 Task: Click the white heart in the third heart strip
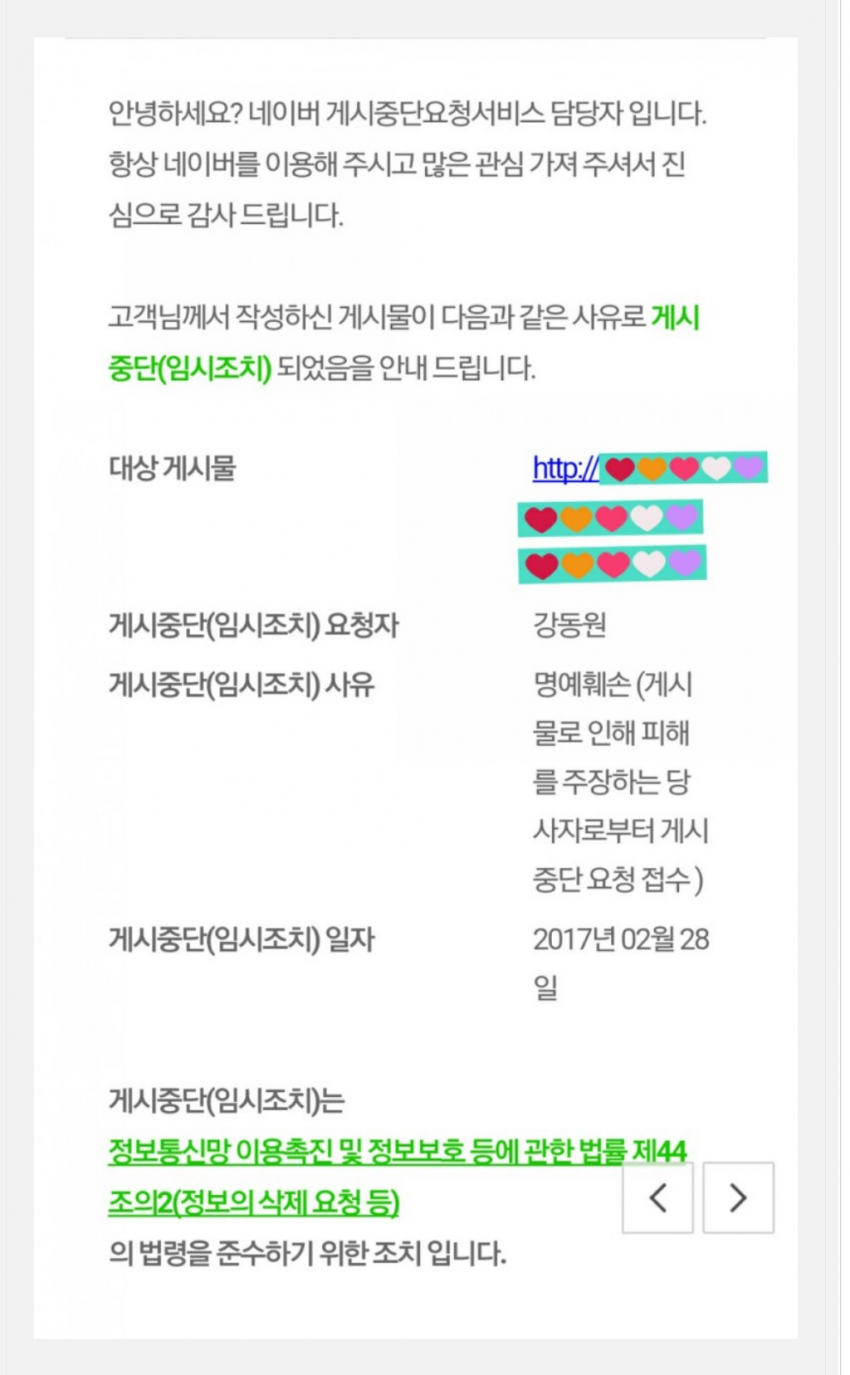pyautogui.click(x=646, y=565)
